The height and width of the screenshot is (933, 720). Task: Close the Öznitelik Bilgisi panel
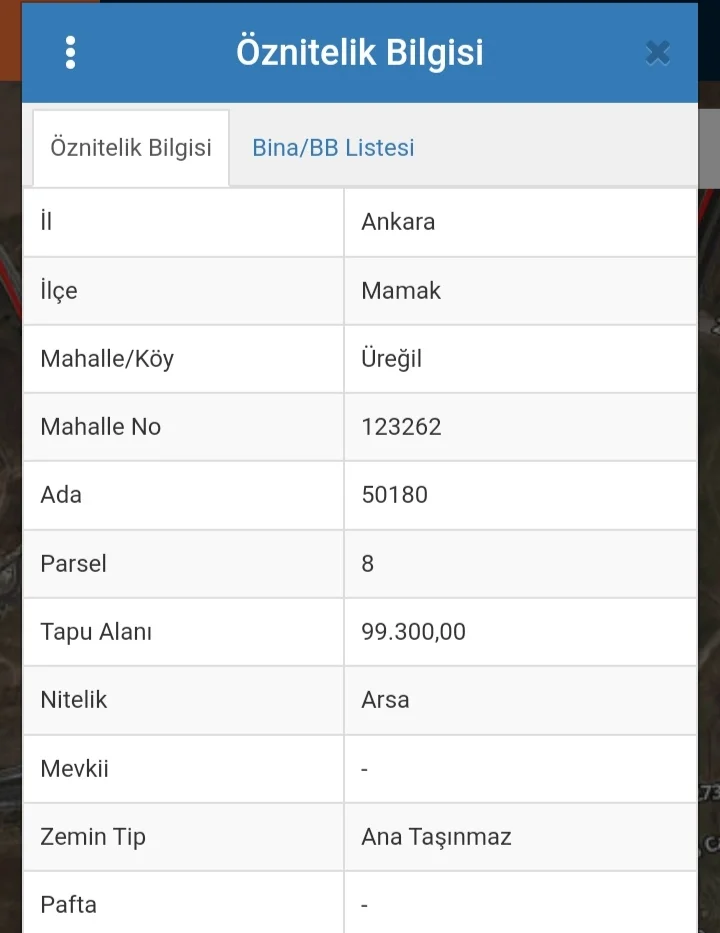point(657,52)
